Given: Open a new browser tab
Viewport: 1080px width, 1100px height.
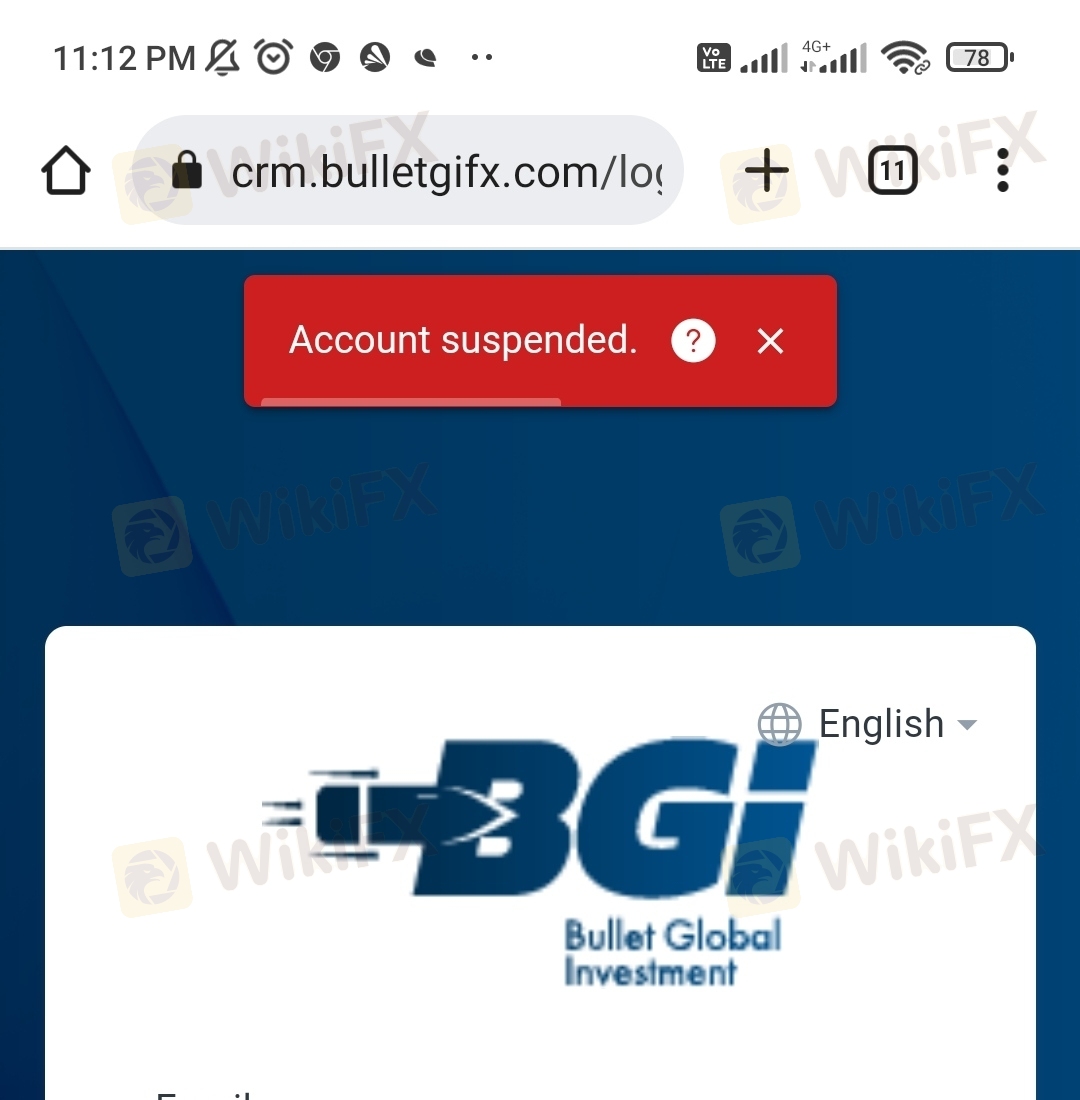Looking at the screenshot, I should pyautogui.click(x=767, y=172).
